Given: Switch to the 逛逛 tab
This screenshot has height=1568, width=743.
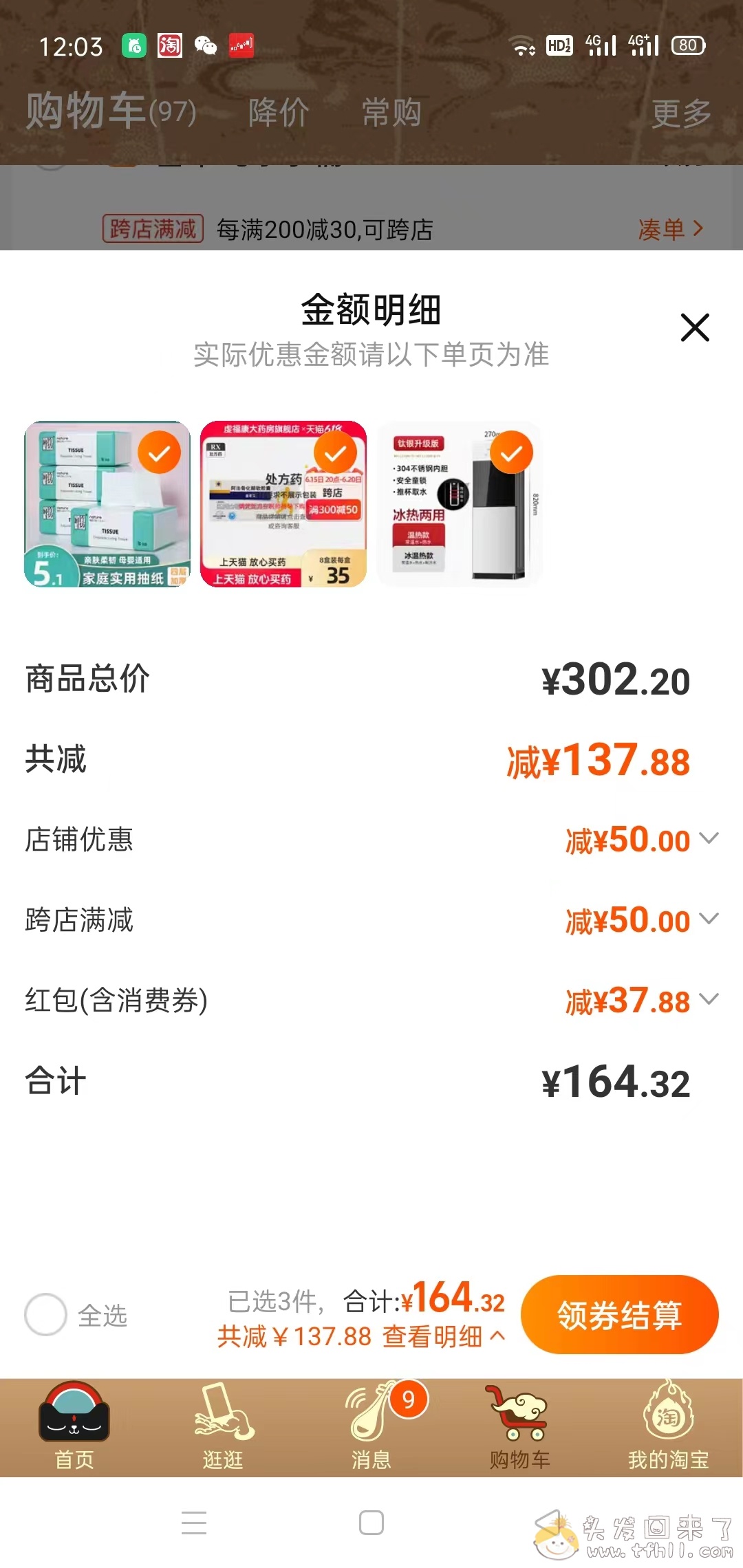Looking at the screenshot, I should pyautogui.click(x=223, y=1428).
